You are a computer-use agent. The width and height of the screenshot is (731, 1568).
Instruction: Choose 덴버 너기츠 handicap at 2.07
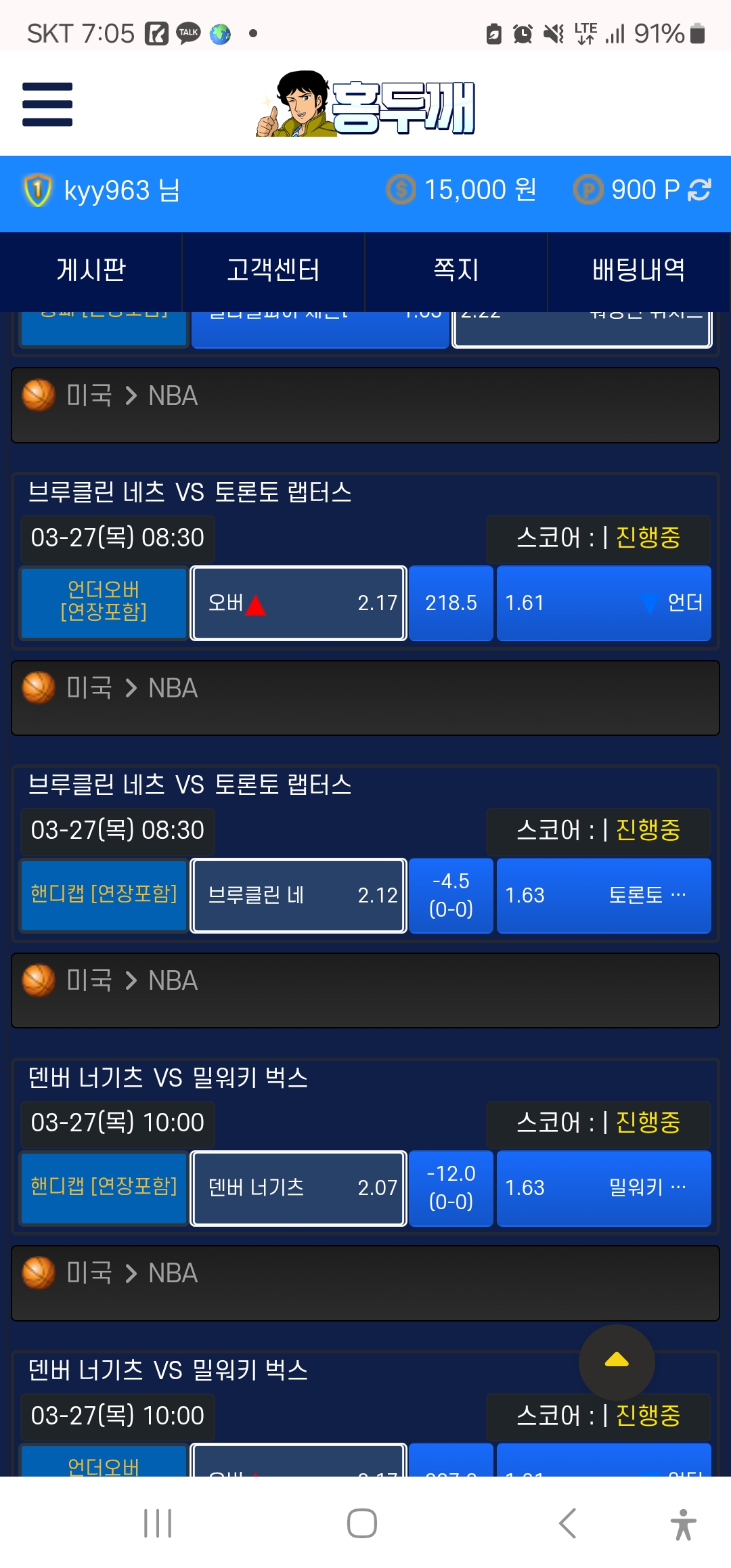pos(298,1188)
